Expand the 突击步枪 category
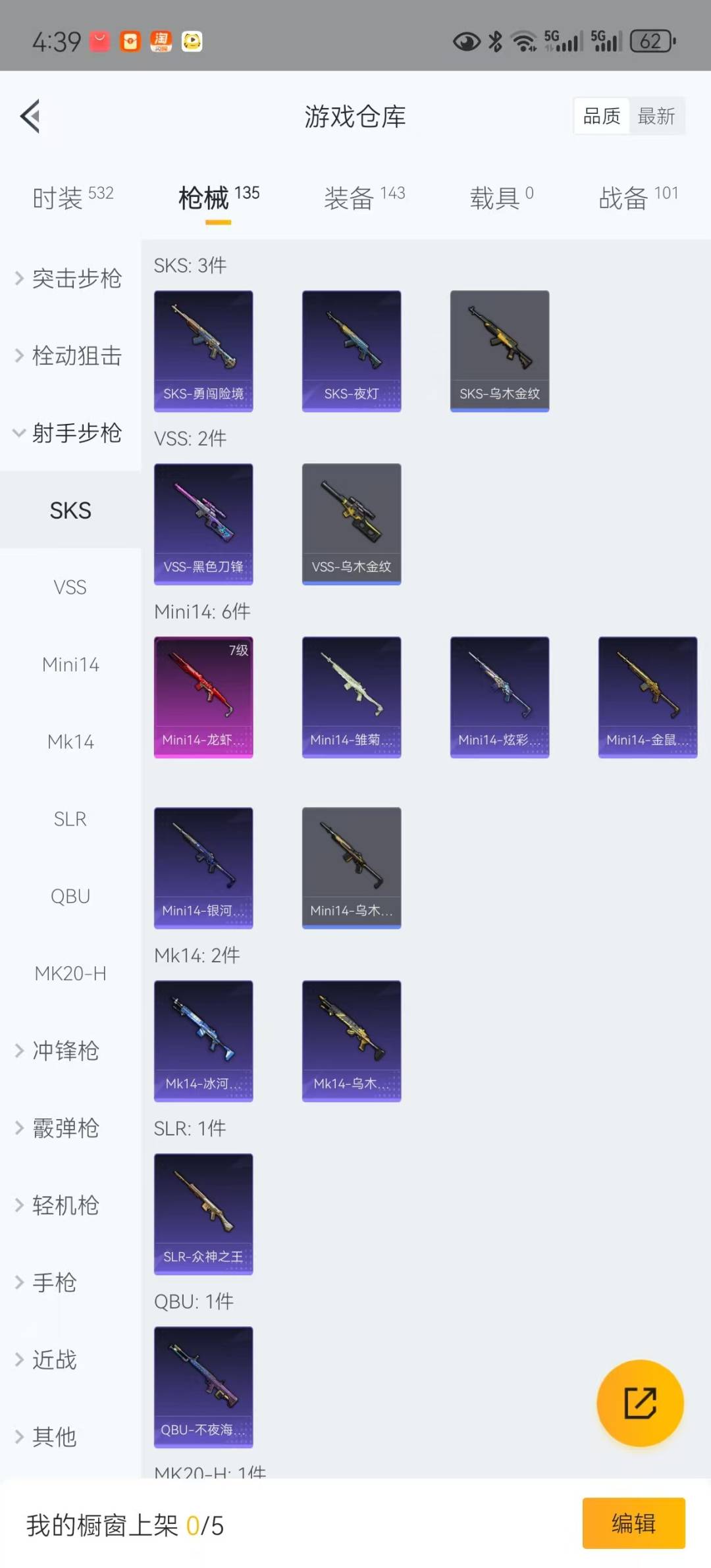This screenshot has height=1568, width=711. click(70, 278)
